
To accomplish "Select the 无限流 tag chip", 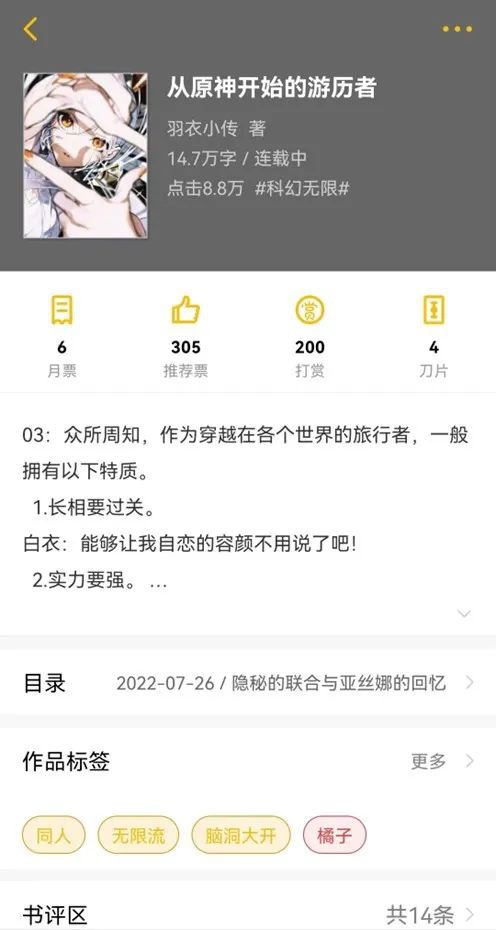I will coord(139,835).
